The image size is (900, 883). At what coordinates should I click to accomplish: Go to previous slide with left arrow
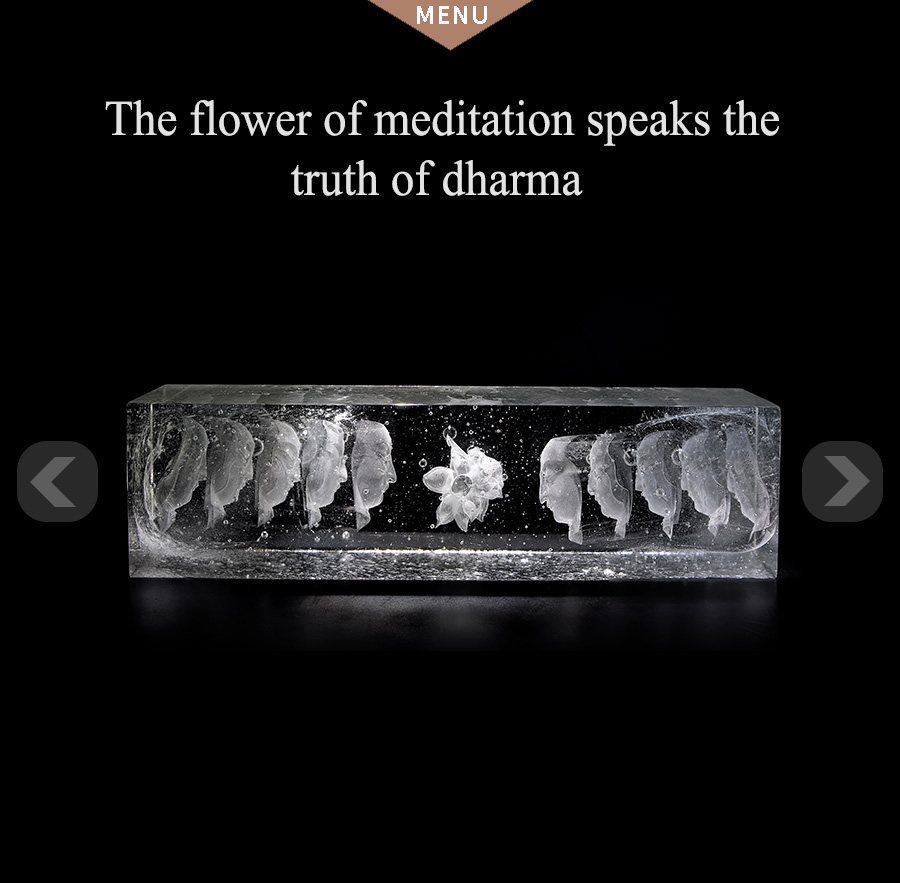pyautogui.click(x=57, y=482)
